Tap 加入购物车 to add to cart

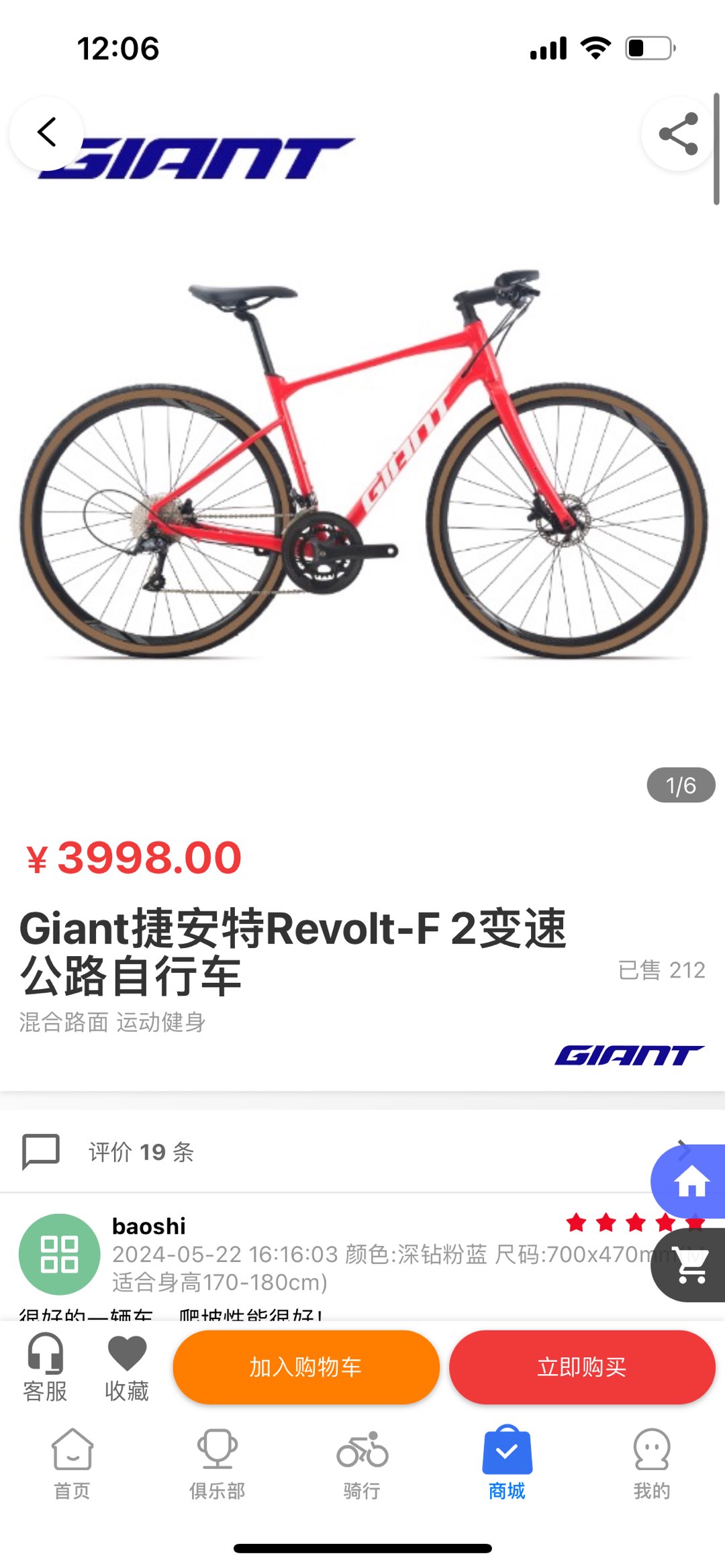(x=306, y=1367)
